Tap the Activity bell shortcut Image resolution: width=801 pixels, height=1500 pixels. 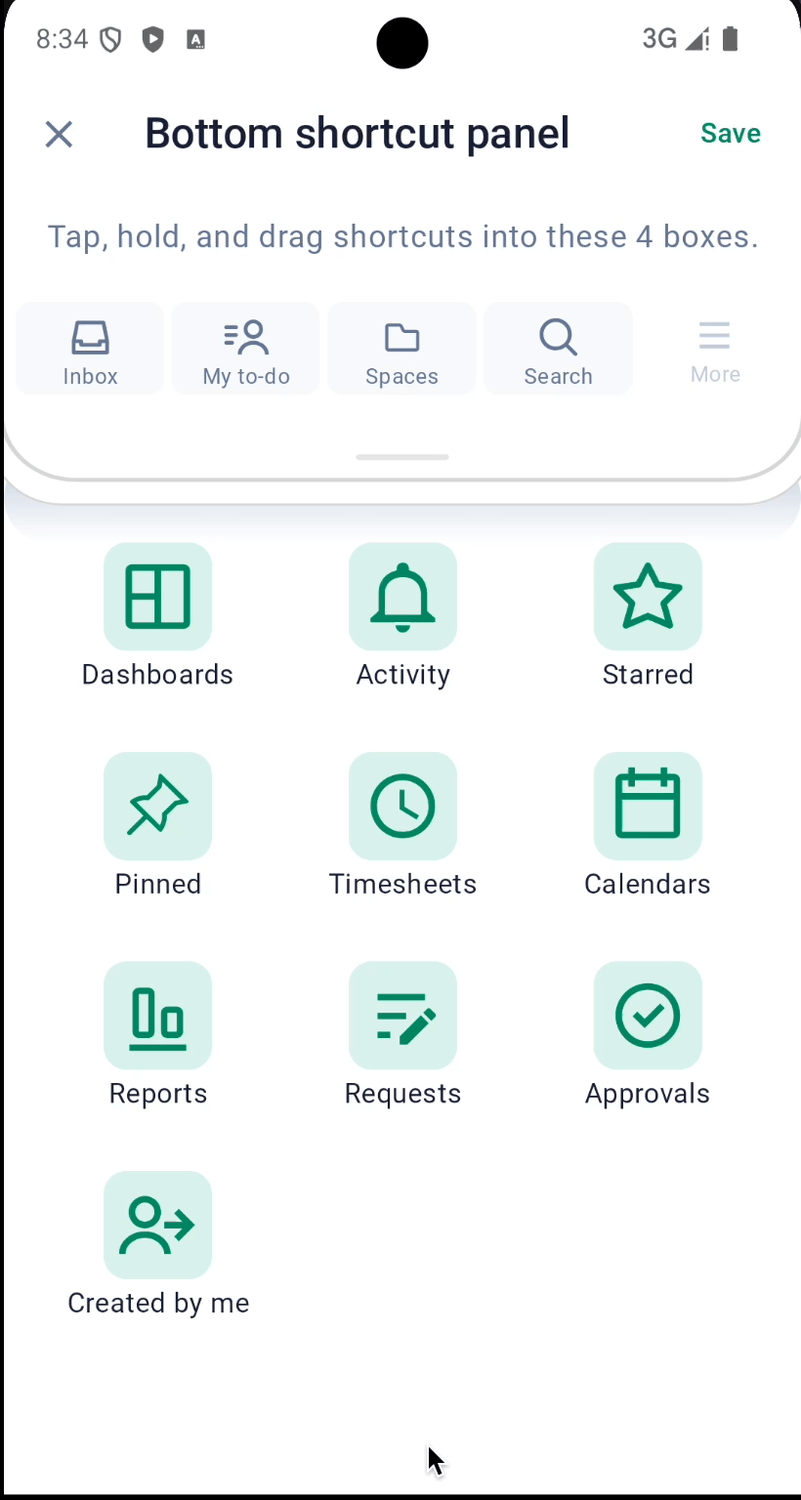coord(403,597)
